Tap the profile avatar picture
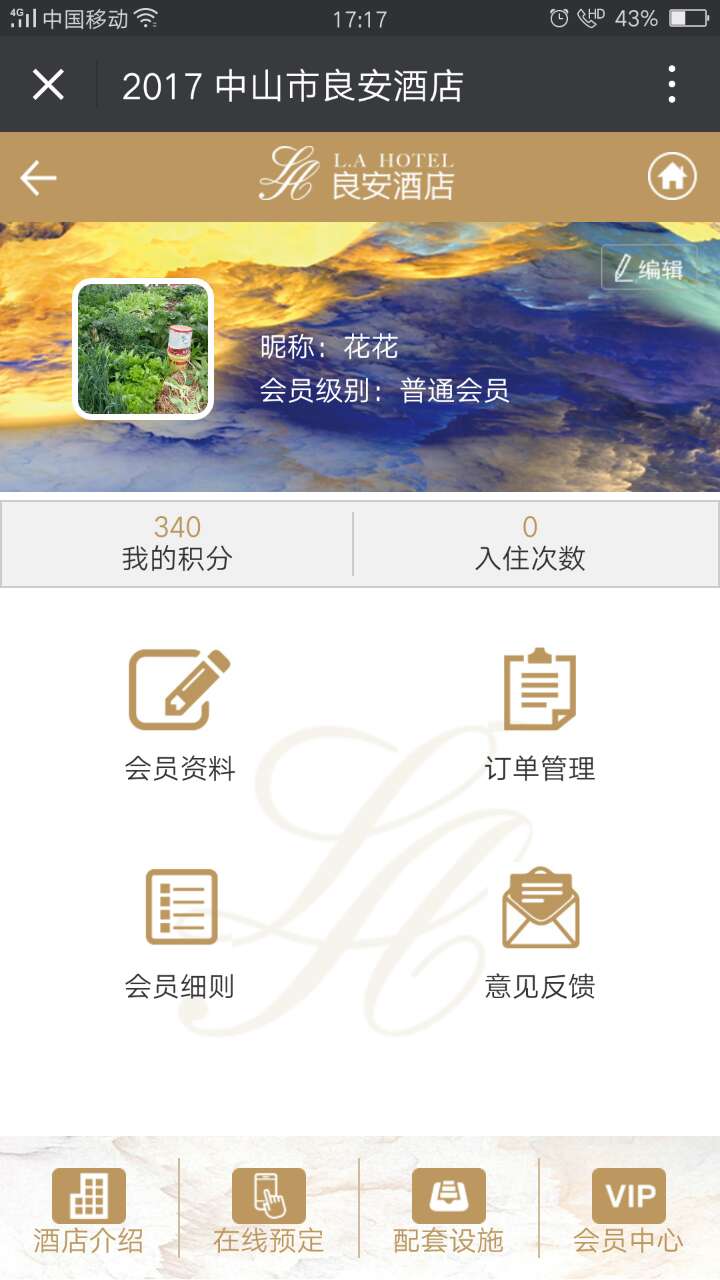The image size is (720, 1280). tap(143, 348)
